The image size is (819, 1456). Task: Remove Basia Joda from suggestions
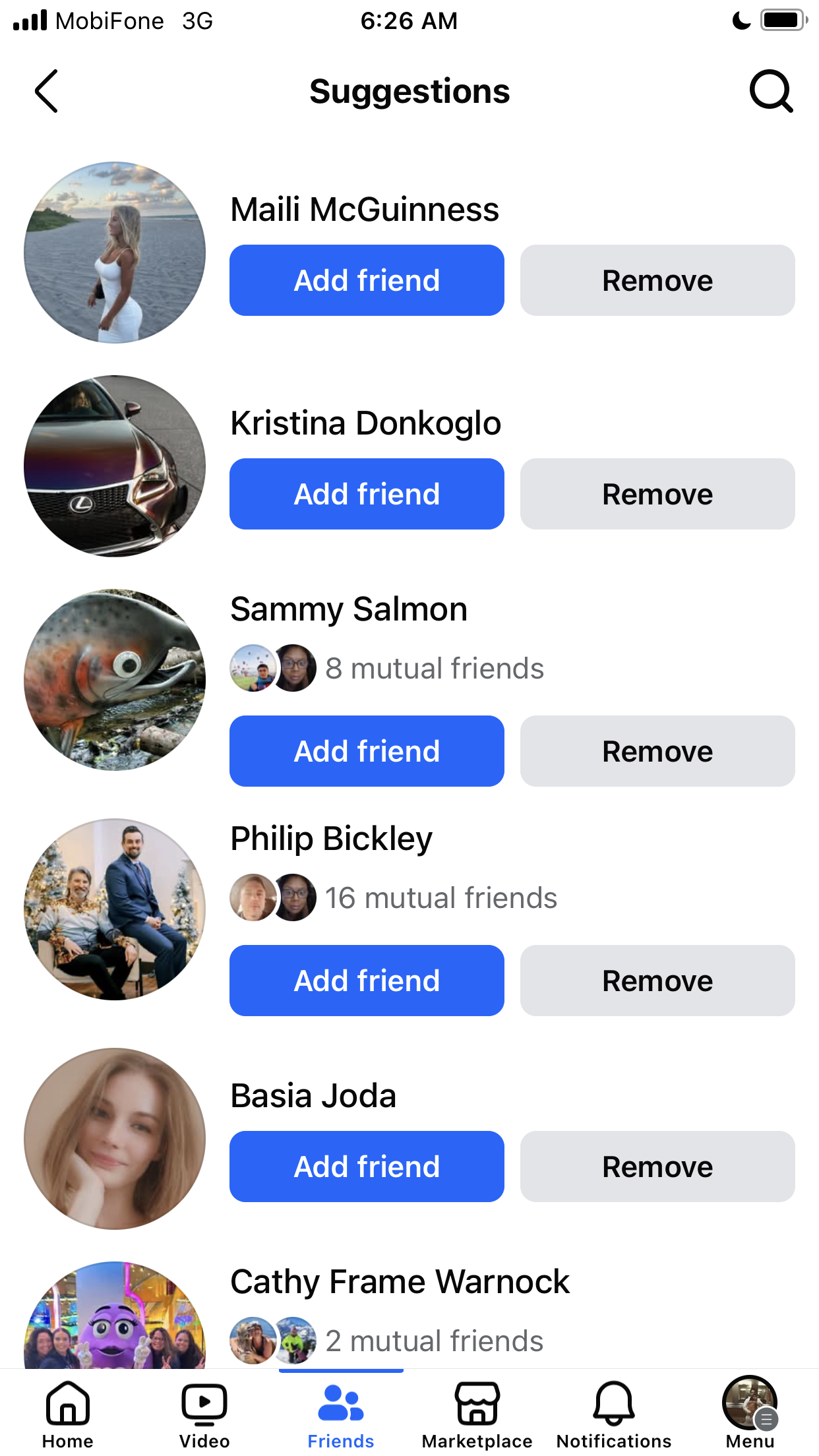point(657,1167)
